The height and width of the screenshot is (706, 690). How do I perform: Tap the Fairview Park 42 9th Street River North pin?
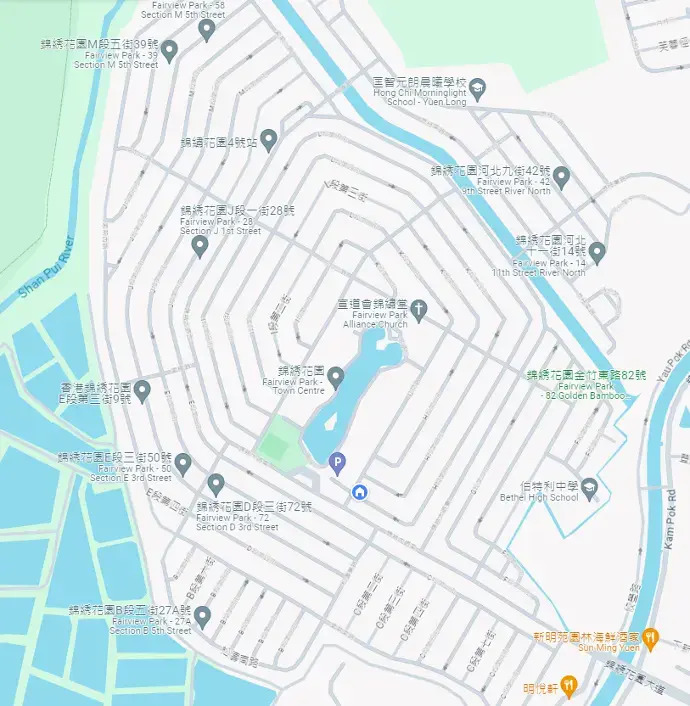561,177
